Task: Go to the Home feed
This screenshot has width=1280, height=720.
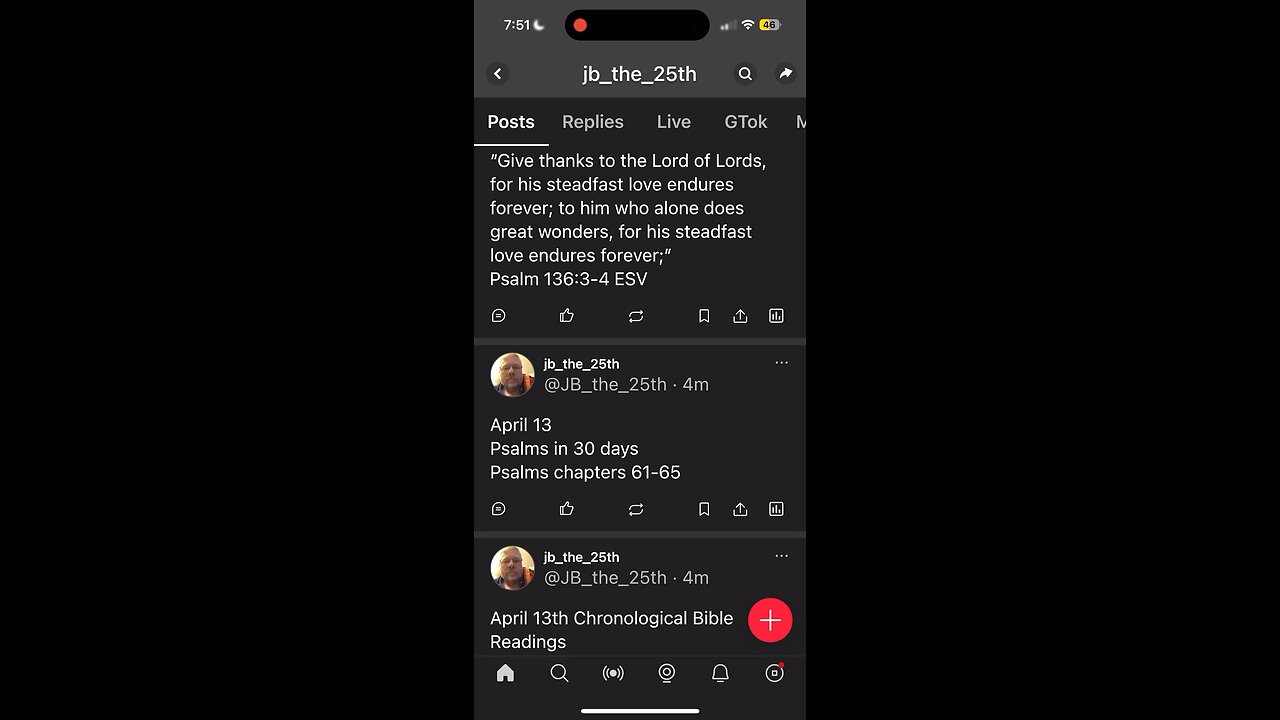Action: click(x=506, y=674)
